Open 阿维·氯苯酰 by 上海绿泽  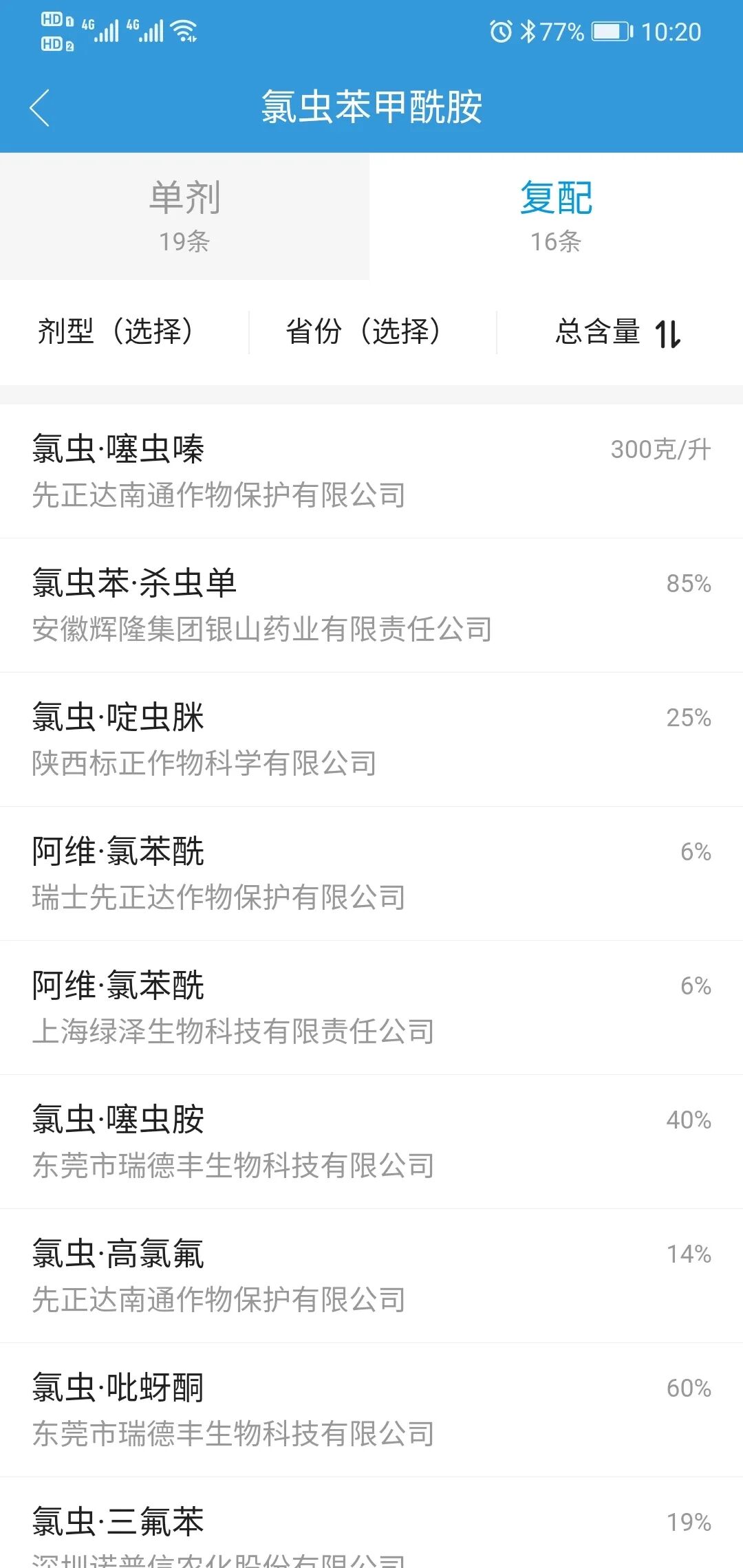[371, 1008]
